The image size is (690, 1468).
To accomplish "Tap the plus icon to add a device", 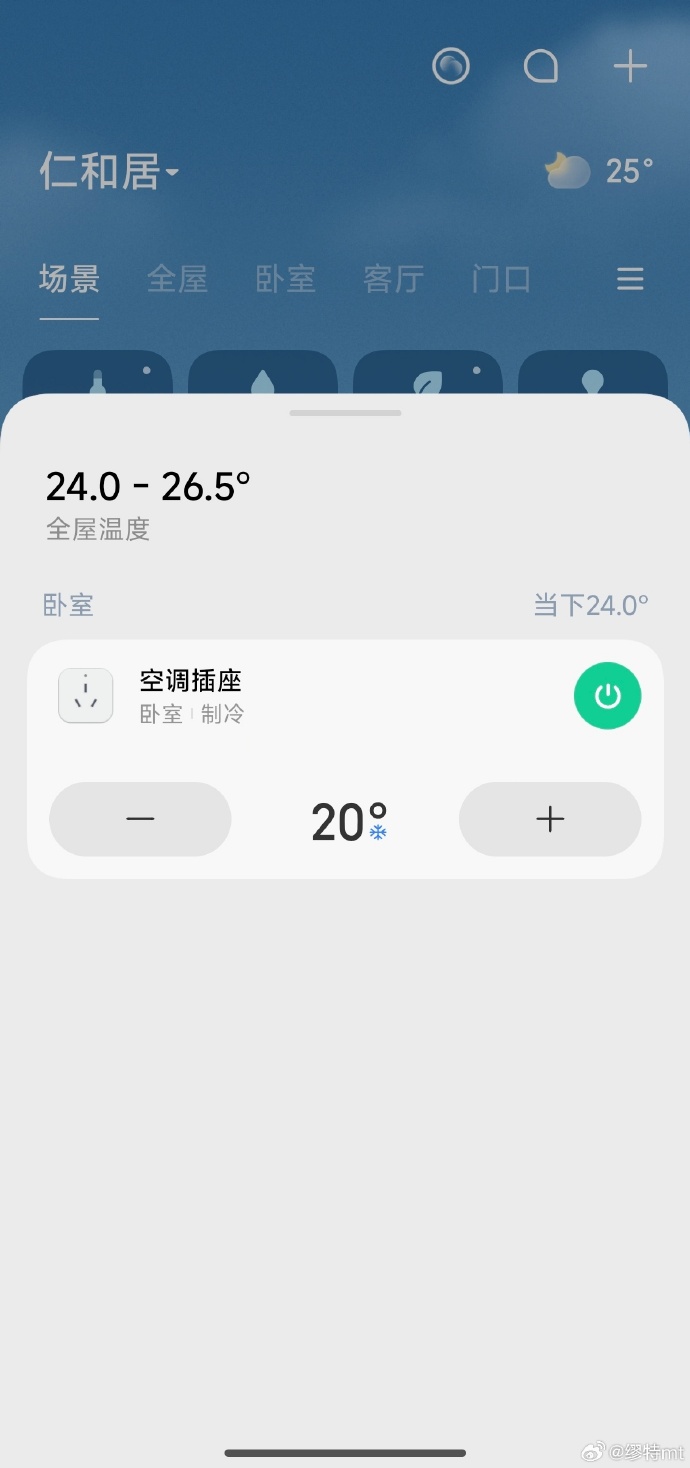I will [630, 67].
